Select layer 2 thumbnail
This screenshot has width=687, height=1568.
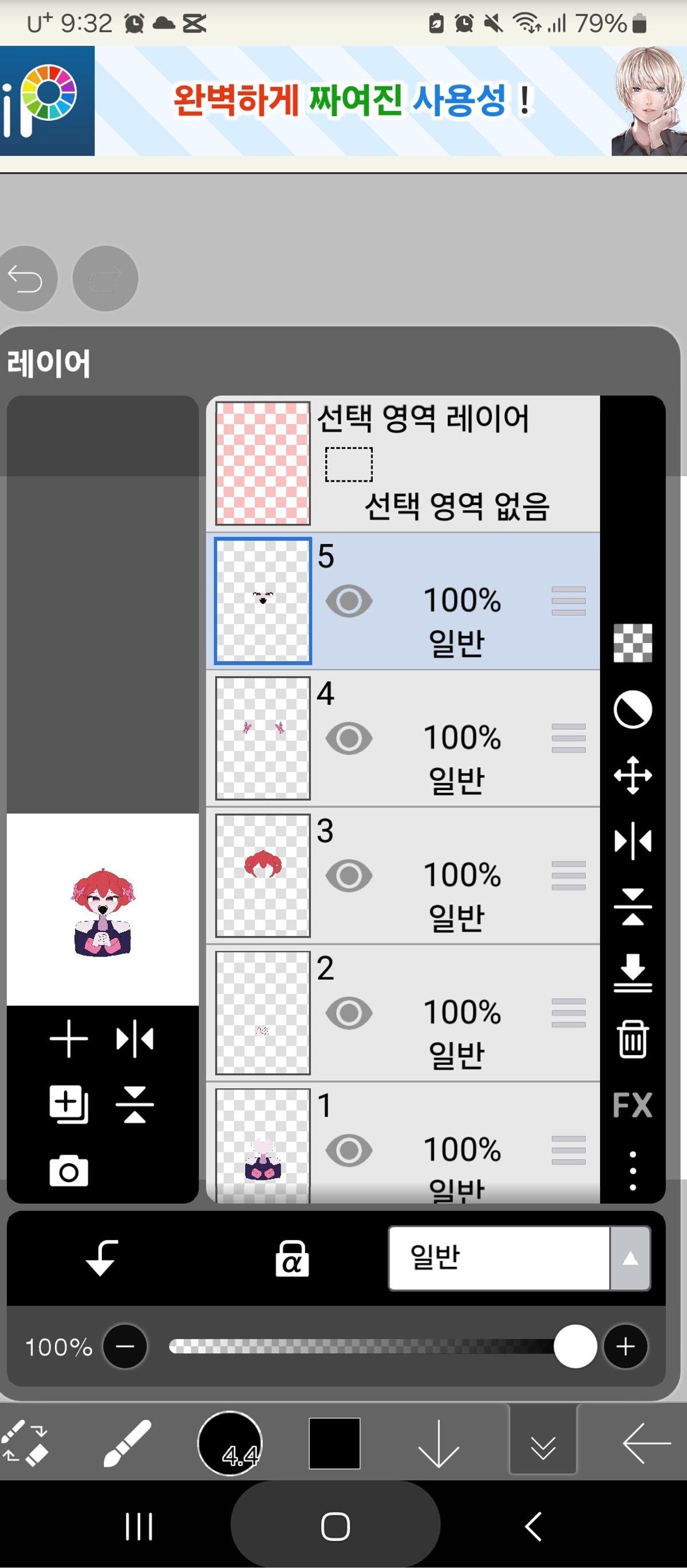(x=263, y=1013)
